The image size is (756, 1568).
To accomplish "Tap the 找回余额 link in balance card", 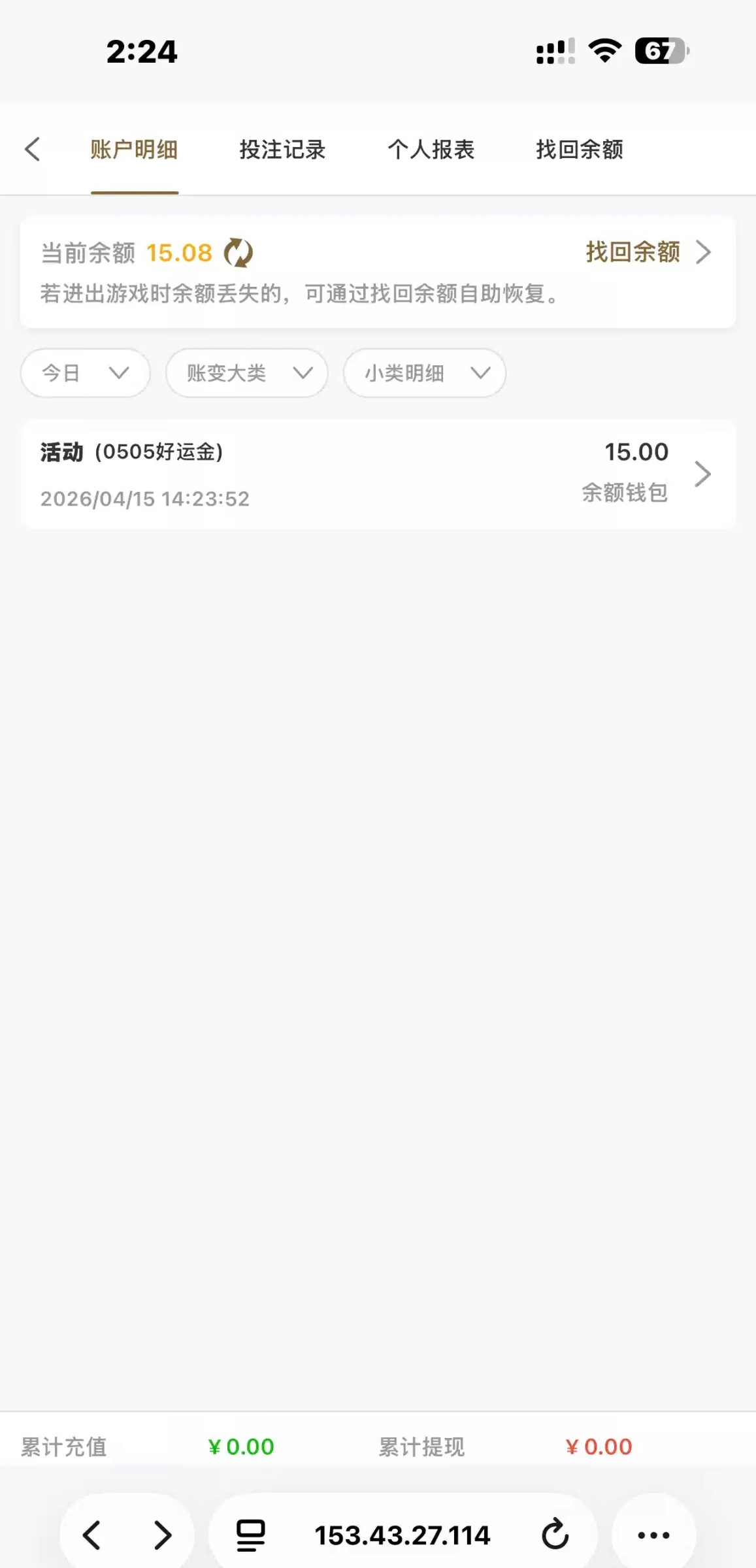I will 647,252.
